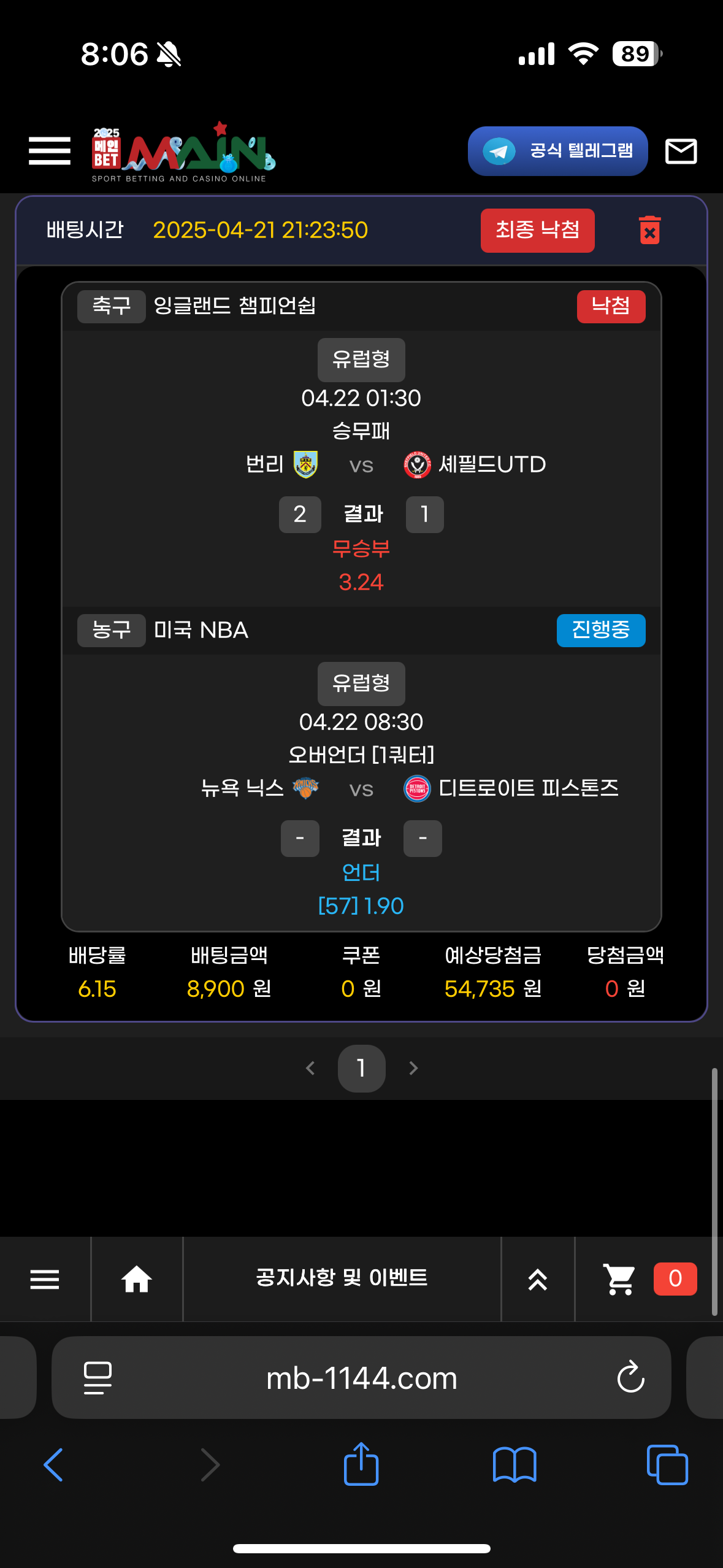The width and height of the screenshot is (723, 1568).
Task: Open the official Telegram channel button
Action: (557, 151)
